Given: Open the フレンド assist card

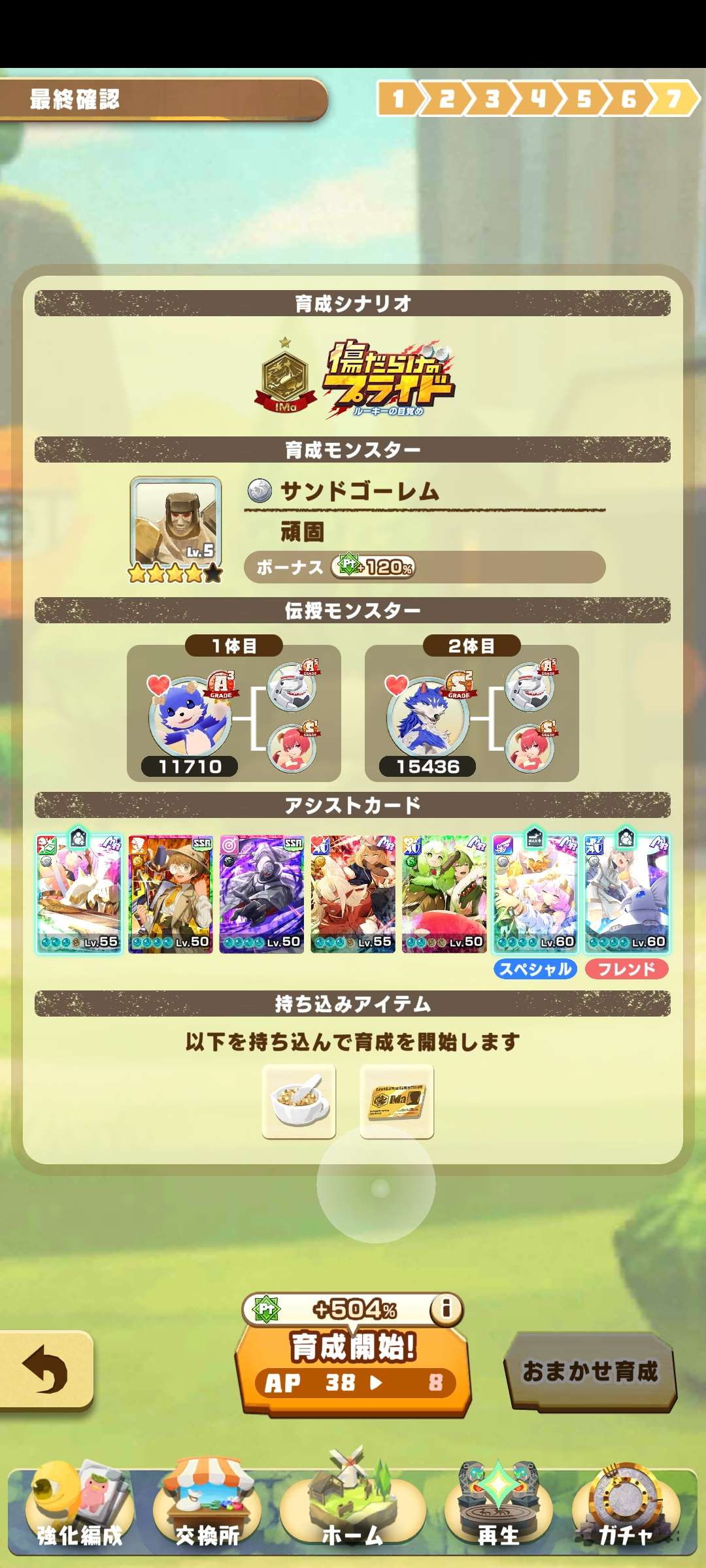Looking at the screenshot, I should click(x=626, y=894).
